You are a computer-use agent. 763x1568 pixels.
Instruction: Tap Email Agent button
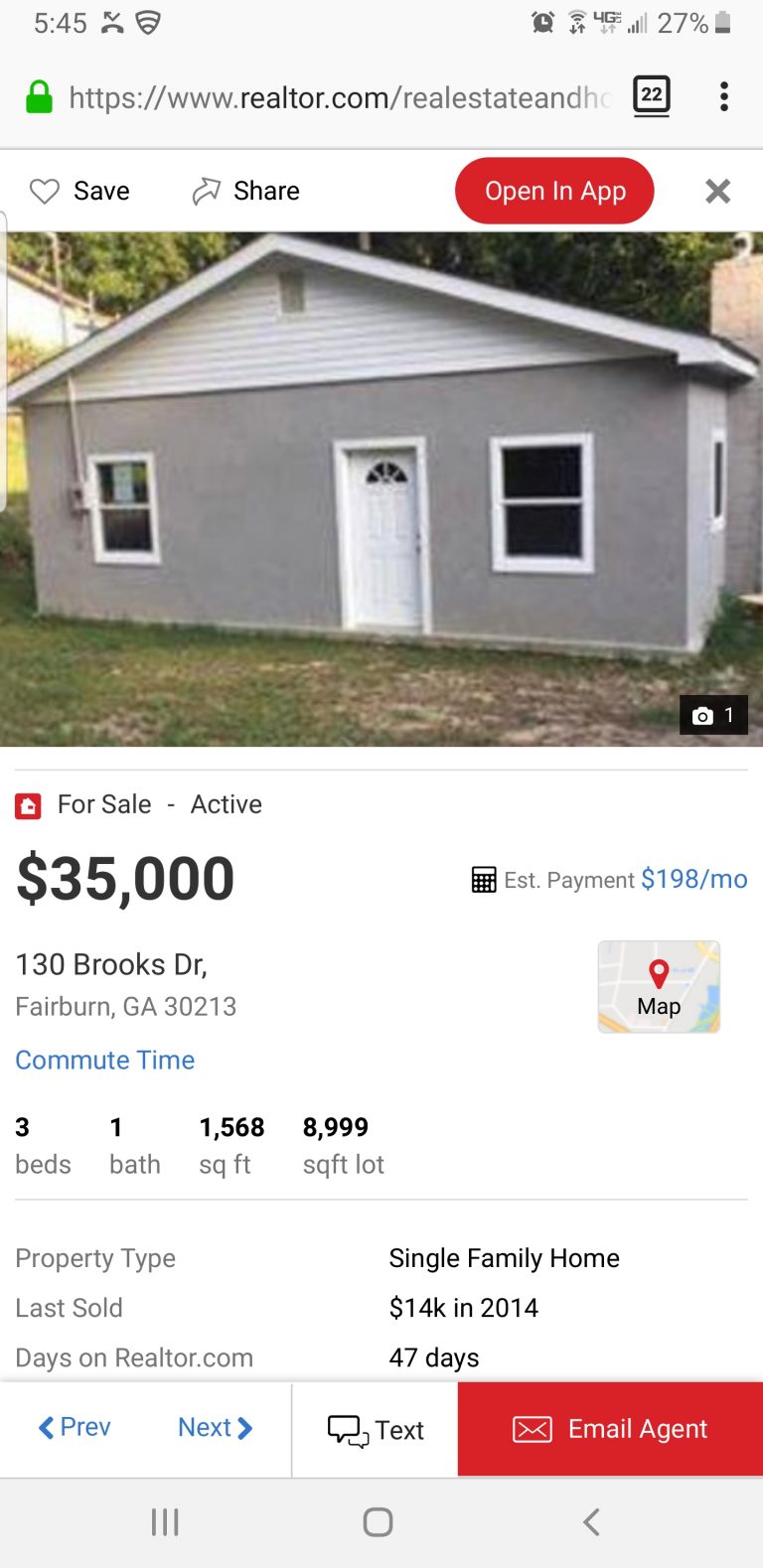click(610, 1429)
